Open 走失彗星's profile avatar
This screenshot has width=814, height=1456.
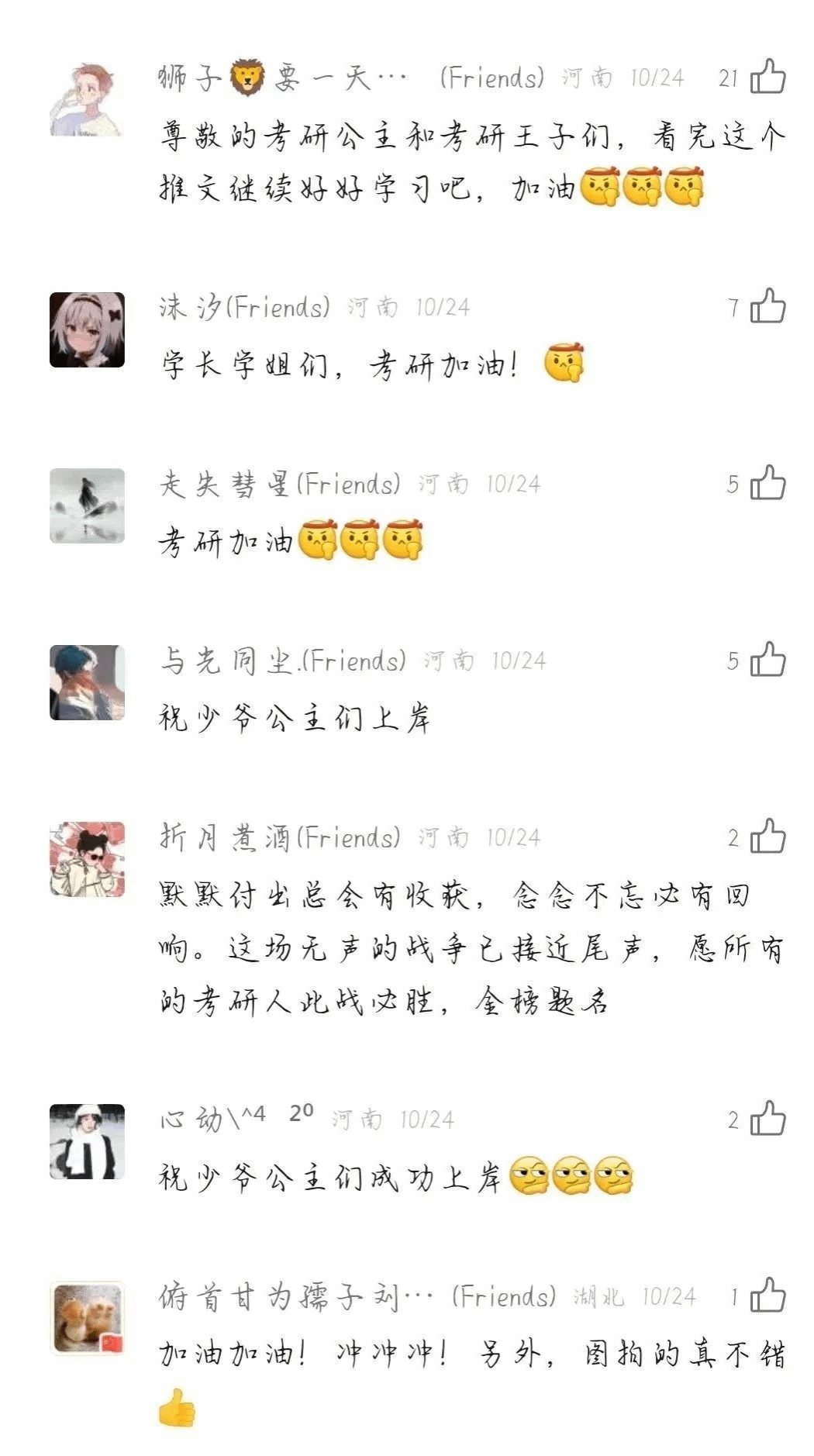click(87, 505)
